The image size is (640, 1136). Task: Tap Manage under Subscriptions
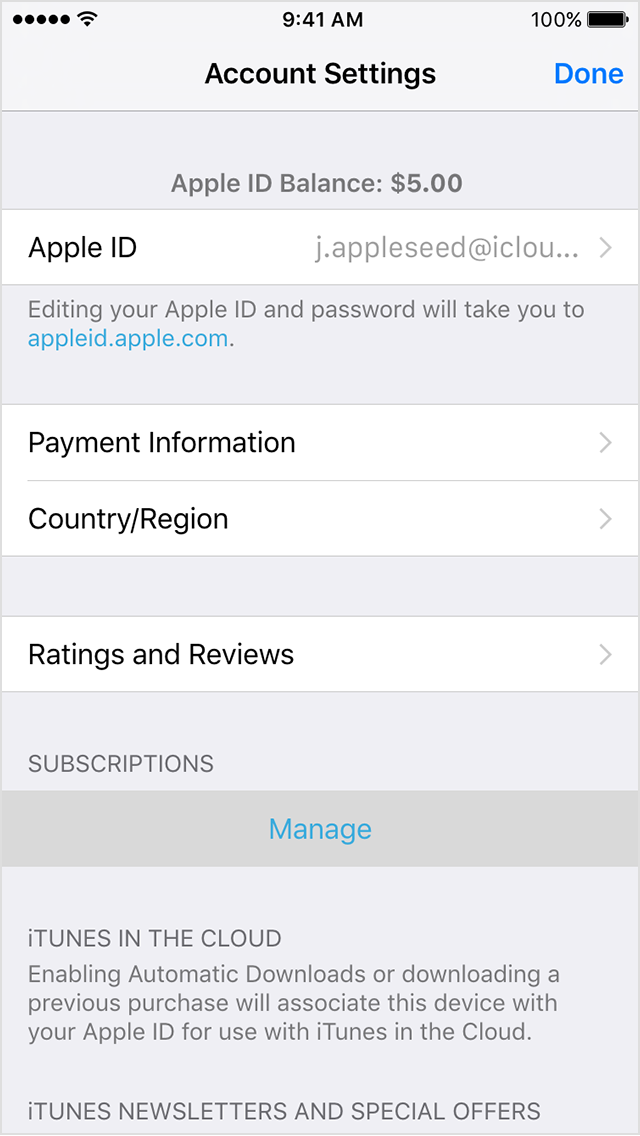point(320,829)
